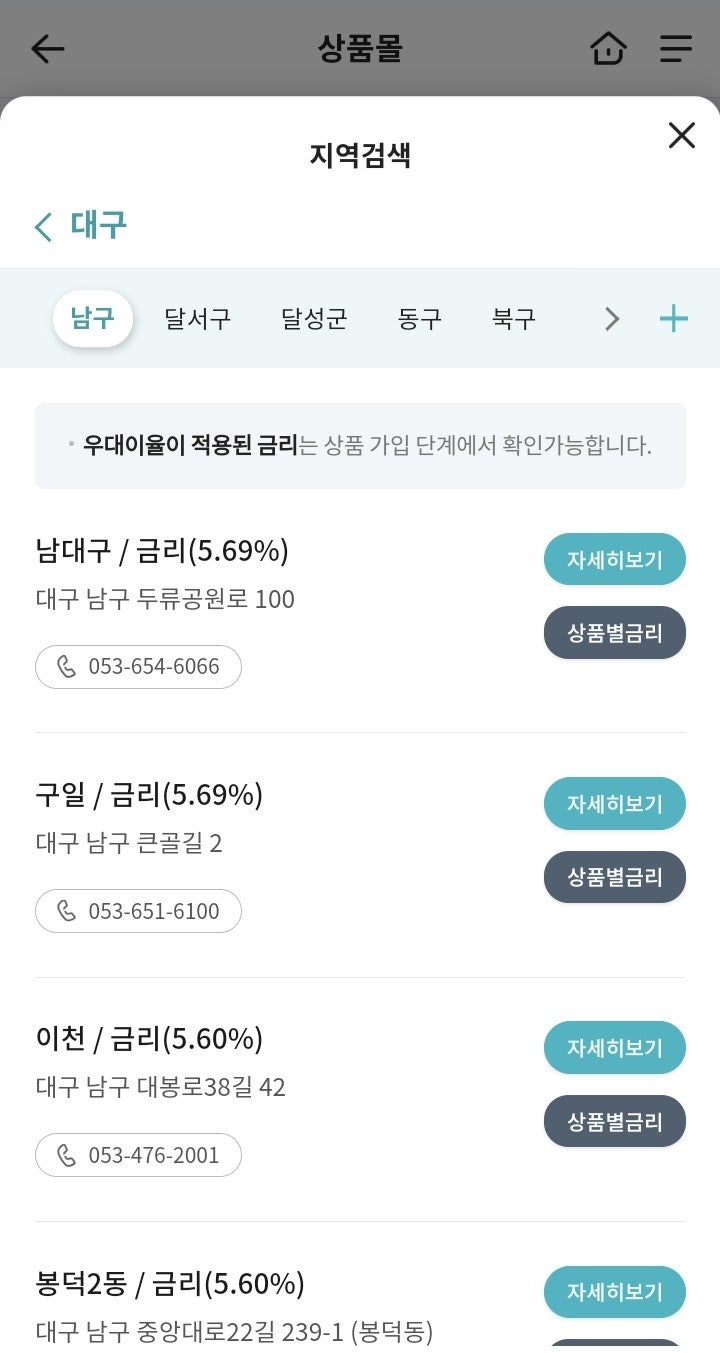View details for 이천 branch
Image resolution: width=720 pixels, height=1353 pixels.
coord(615,1047)
